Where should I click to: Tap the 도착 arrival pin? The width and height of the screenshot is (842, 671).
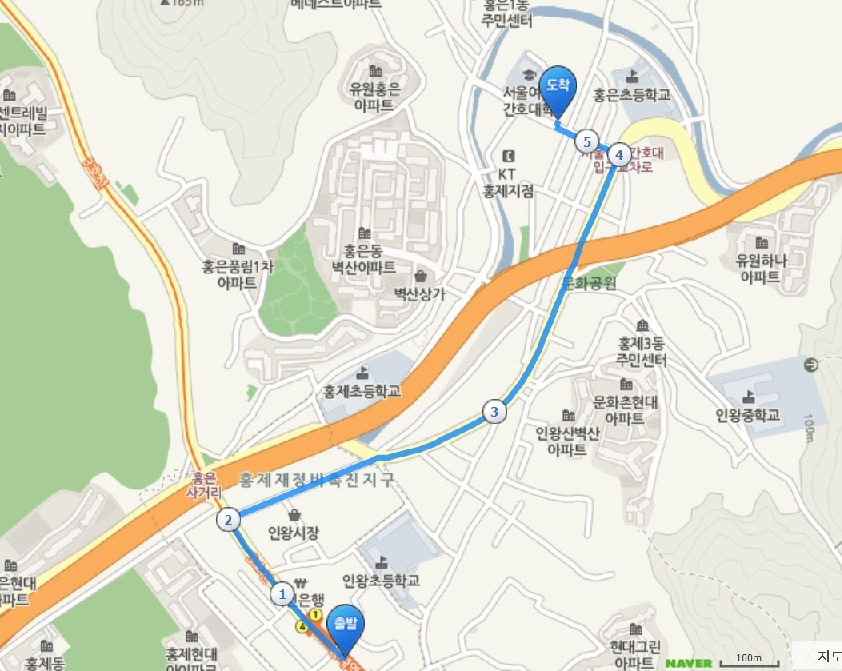556,89
